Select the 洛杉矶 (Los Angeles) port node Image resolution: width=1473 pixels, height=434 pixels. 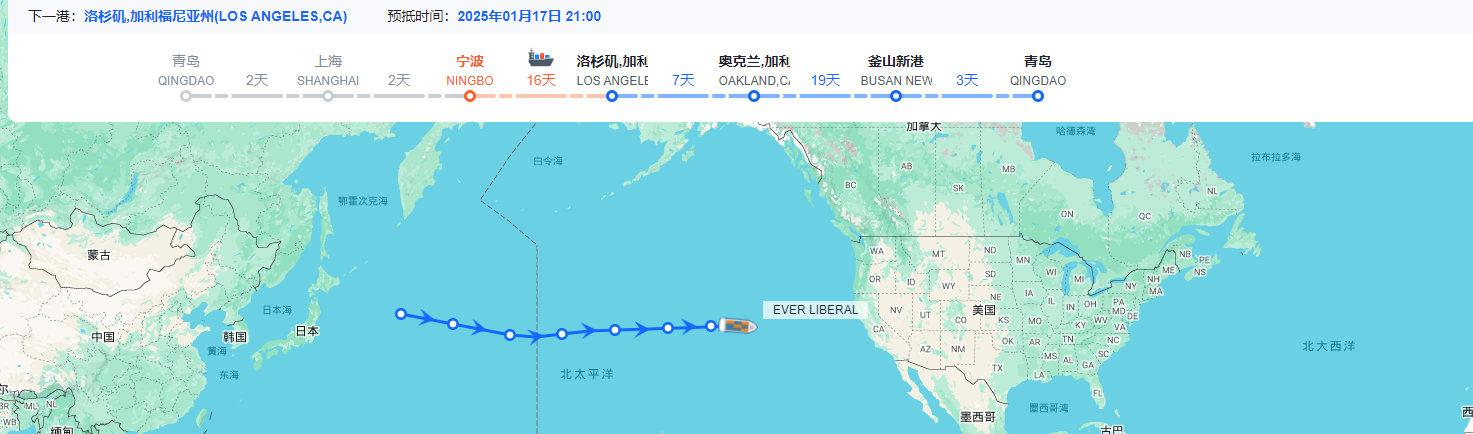612,96
